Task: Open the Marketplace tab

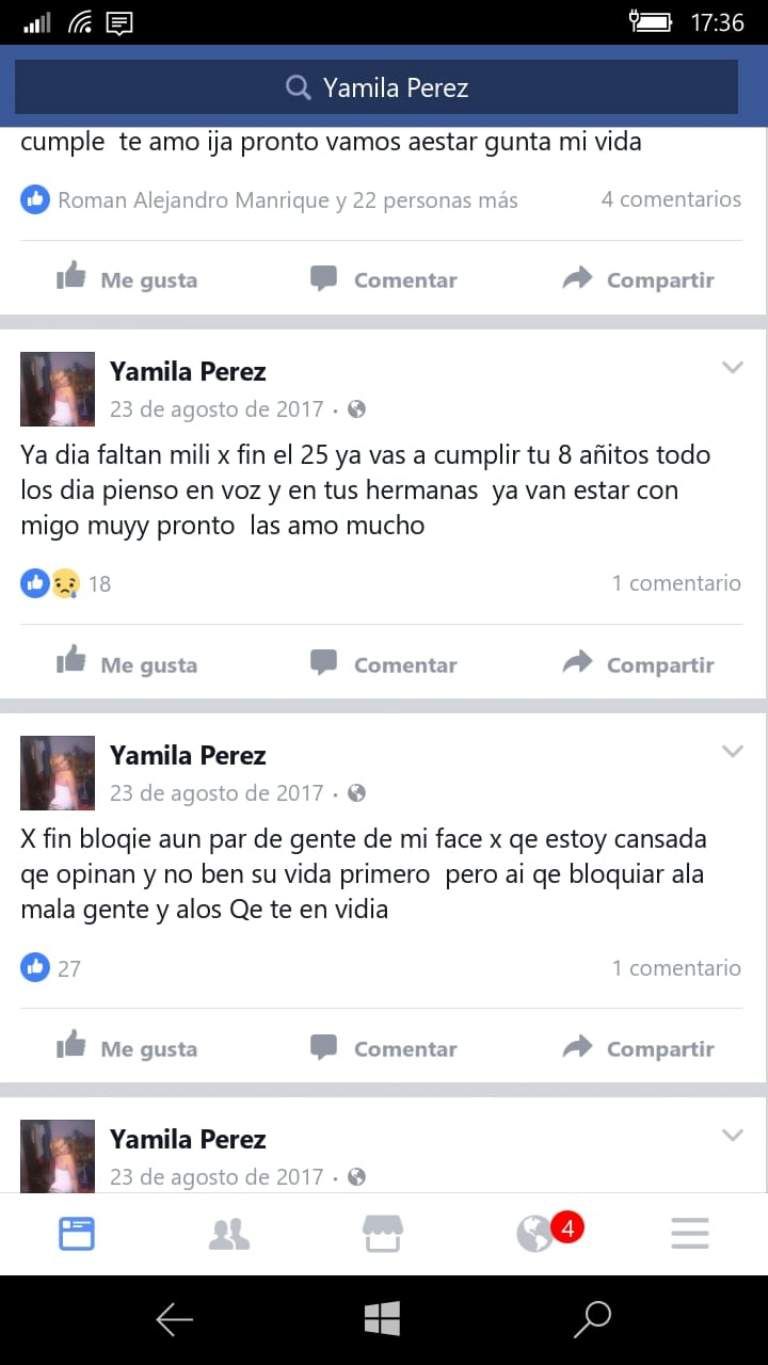Action: (383, 1234)
